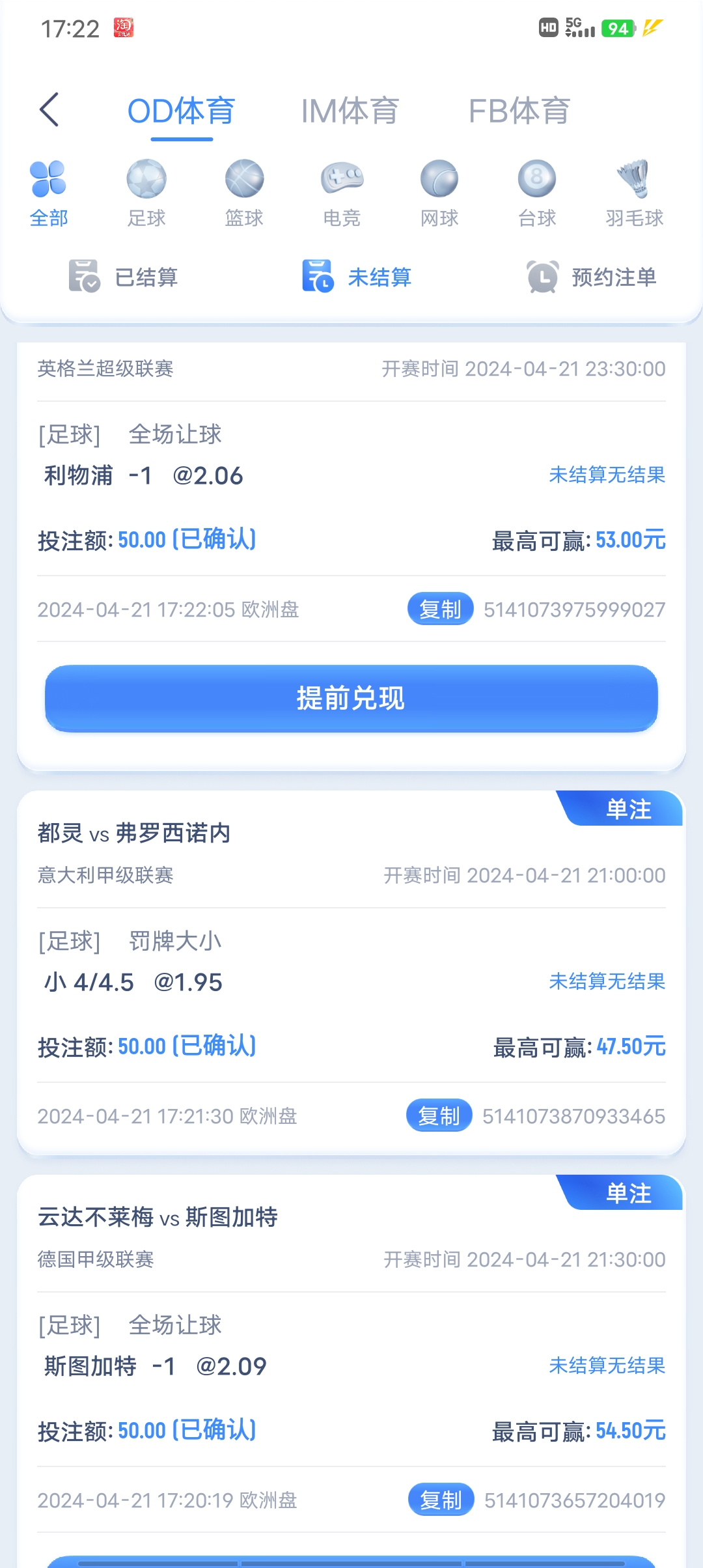Filter bets by 台球
This screenshot has width=703, height=1568.
537,193
